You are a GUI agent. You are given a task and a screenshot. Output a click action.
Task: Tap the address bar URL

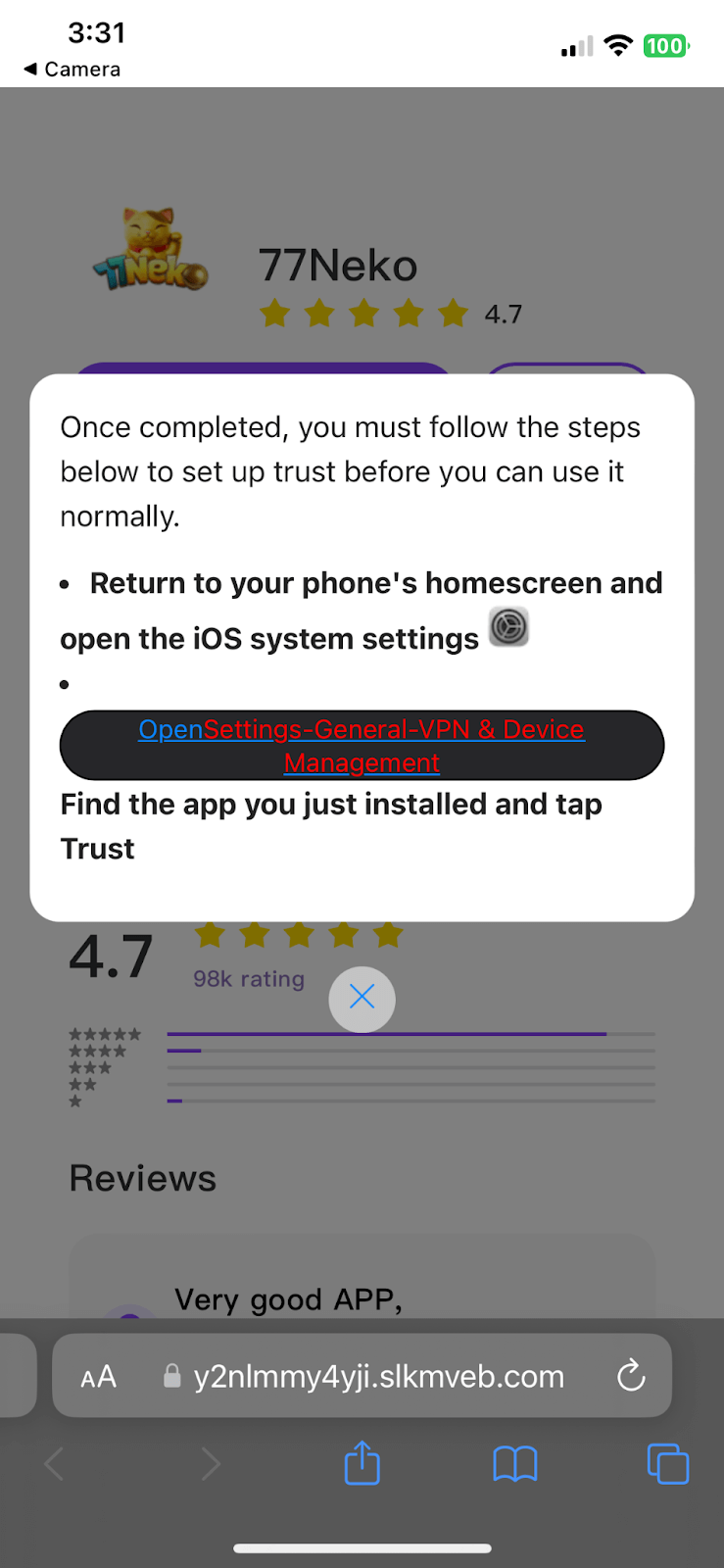[x=378, y=1377]
